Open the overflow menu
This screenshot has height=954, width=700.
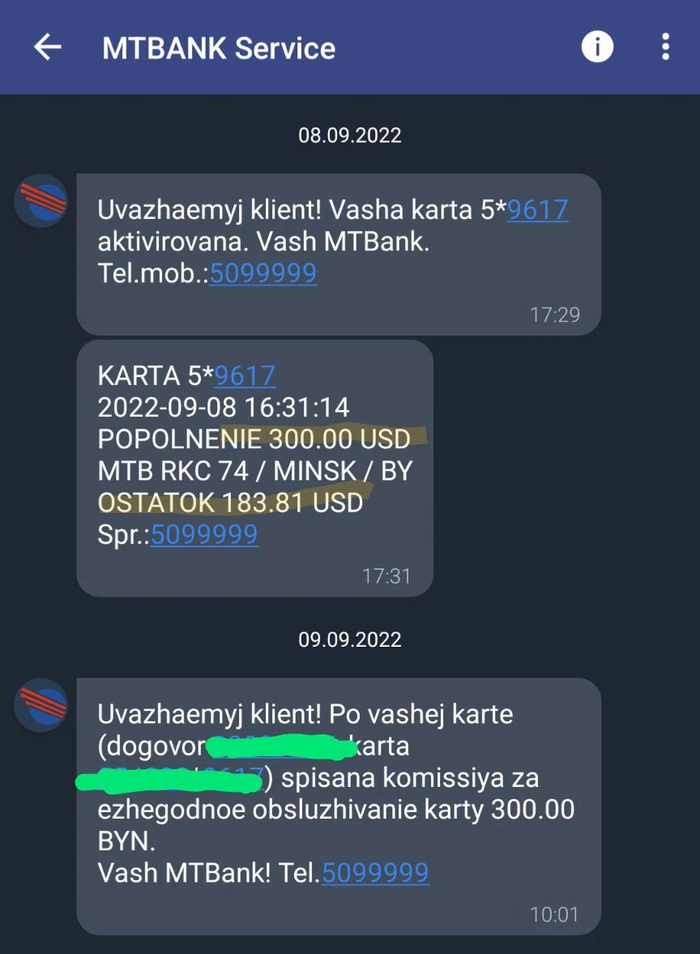(665, 47)
